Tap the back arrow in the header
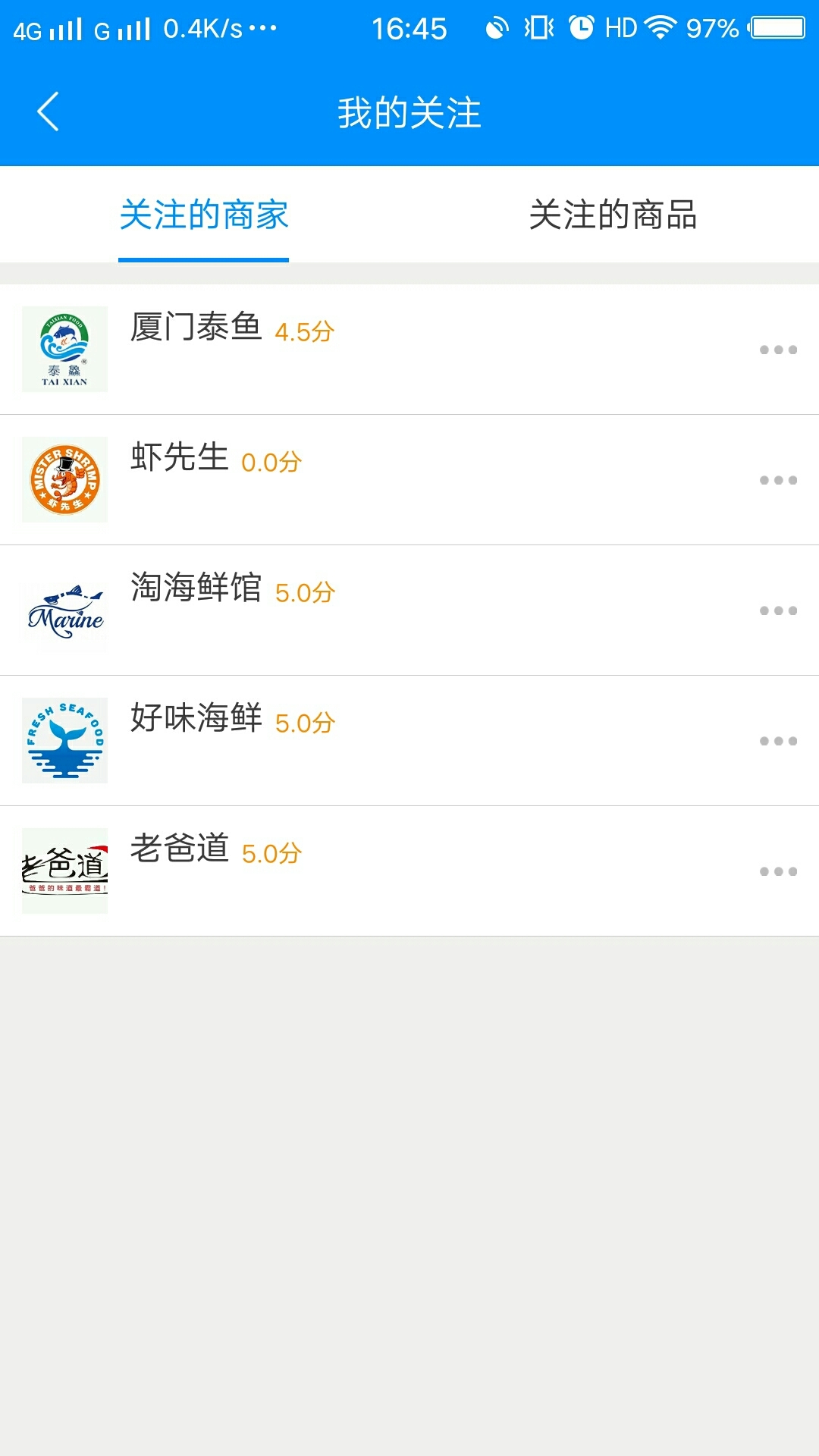Image resolution: width=819 pixels, height=1456 pixels. [47, 112]
